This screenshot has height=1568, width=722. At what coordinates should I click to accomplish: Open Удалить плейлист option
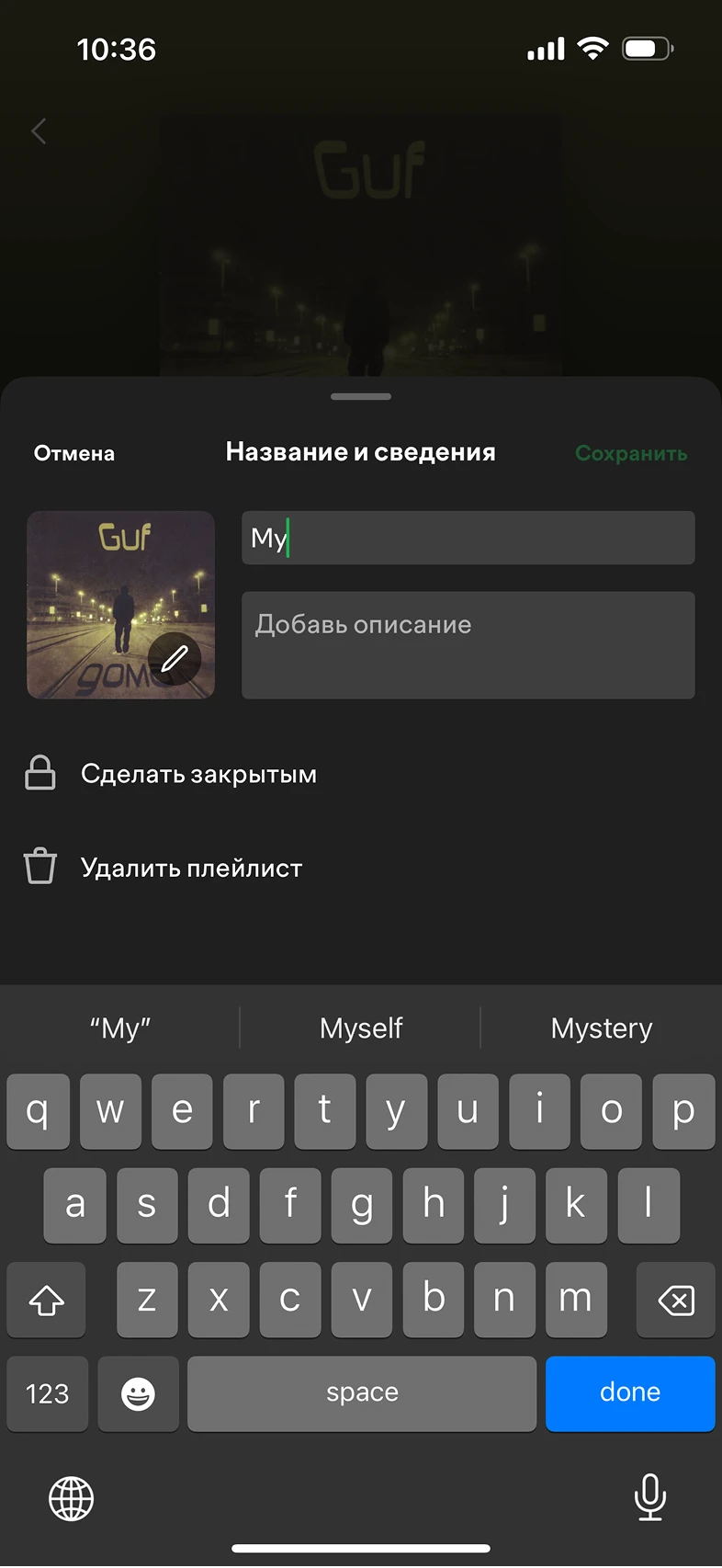tap(192, 867)
